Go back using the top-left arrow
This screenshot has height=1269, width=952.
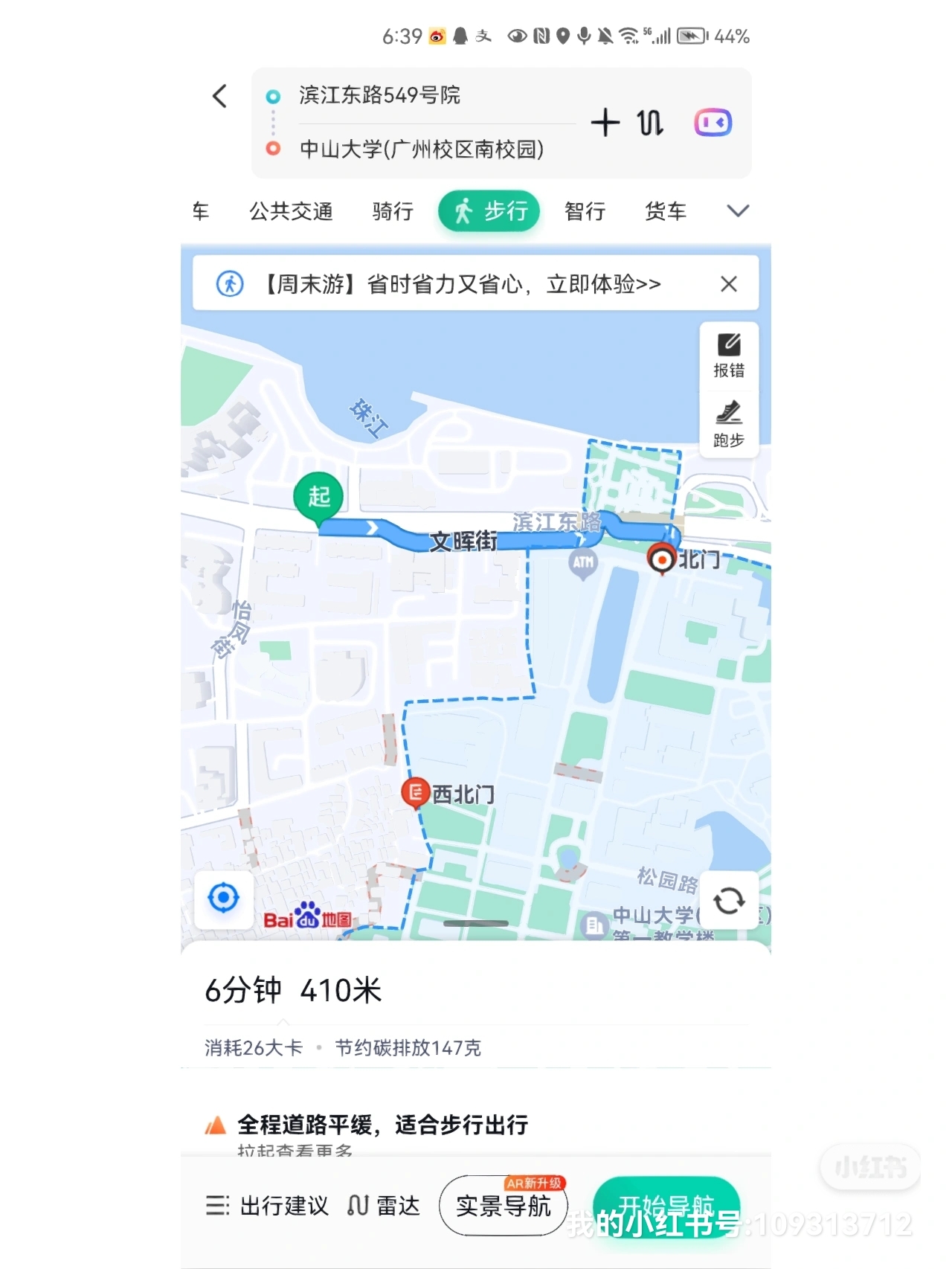tap(219, 96)
